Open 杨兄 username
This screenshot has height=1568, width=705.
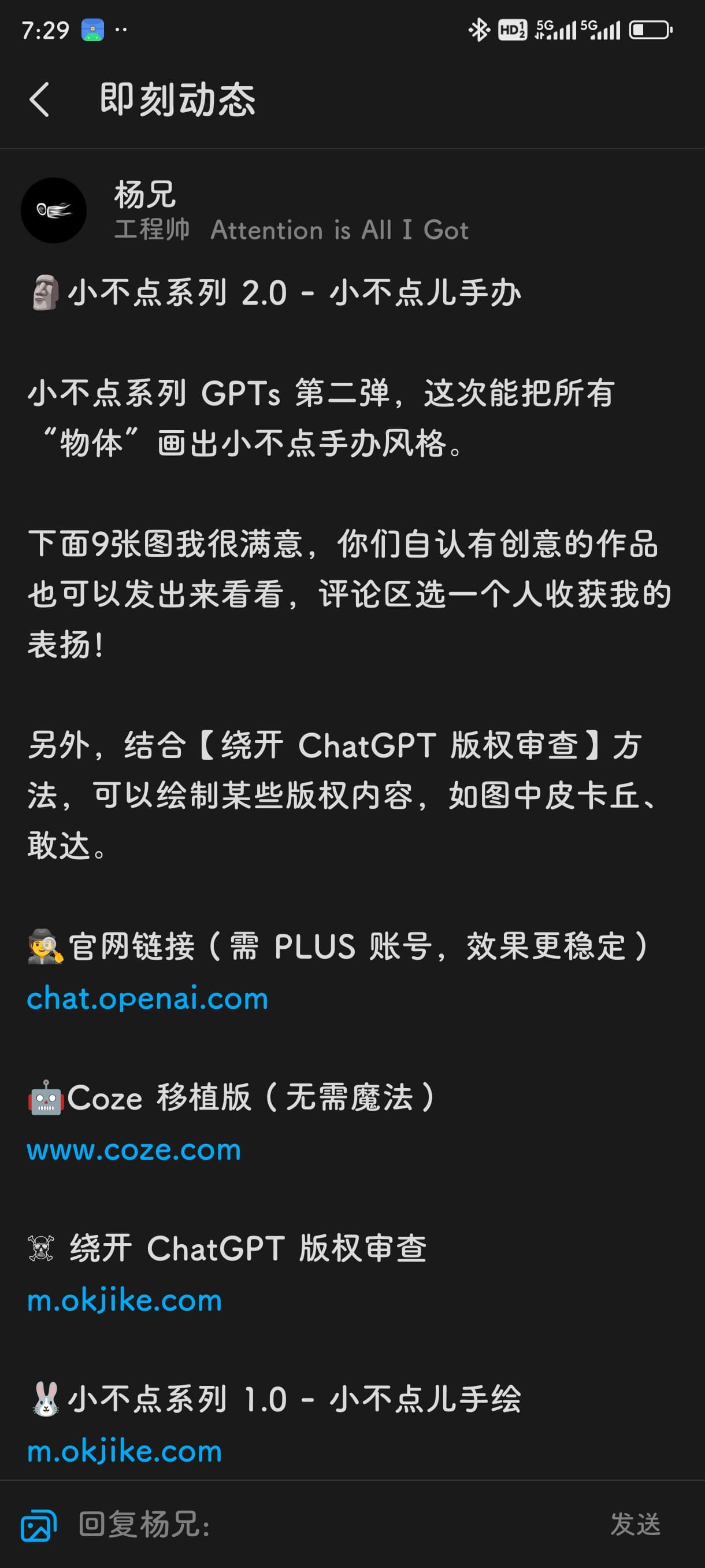pyautogui.click(x=145, y=195)
